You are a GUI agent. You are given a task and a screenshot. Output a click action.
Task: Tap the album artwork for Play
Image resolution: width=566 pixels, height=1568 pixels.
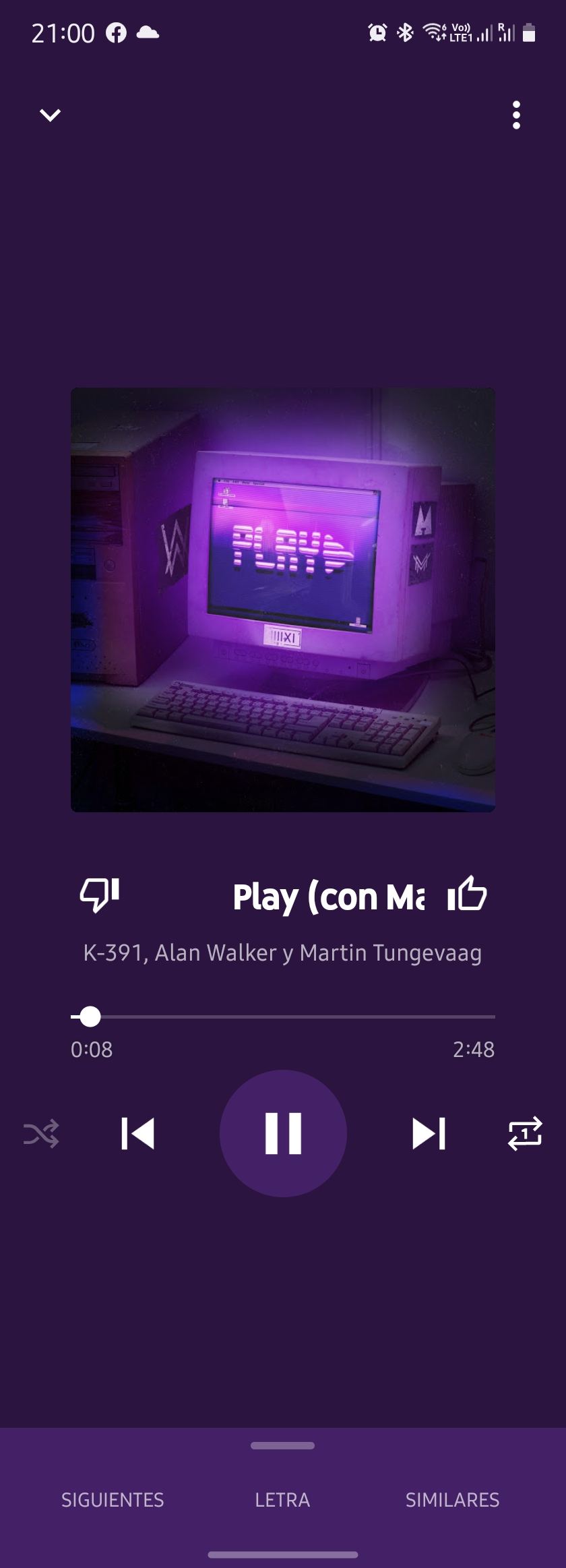tap(283, 599)
